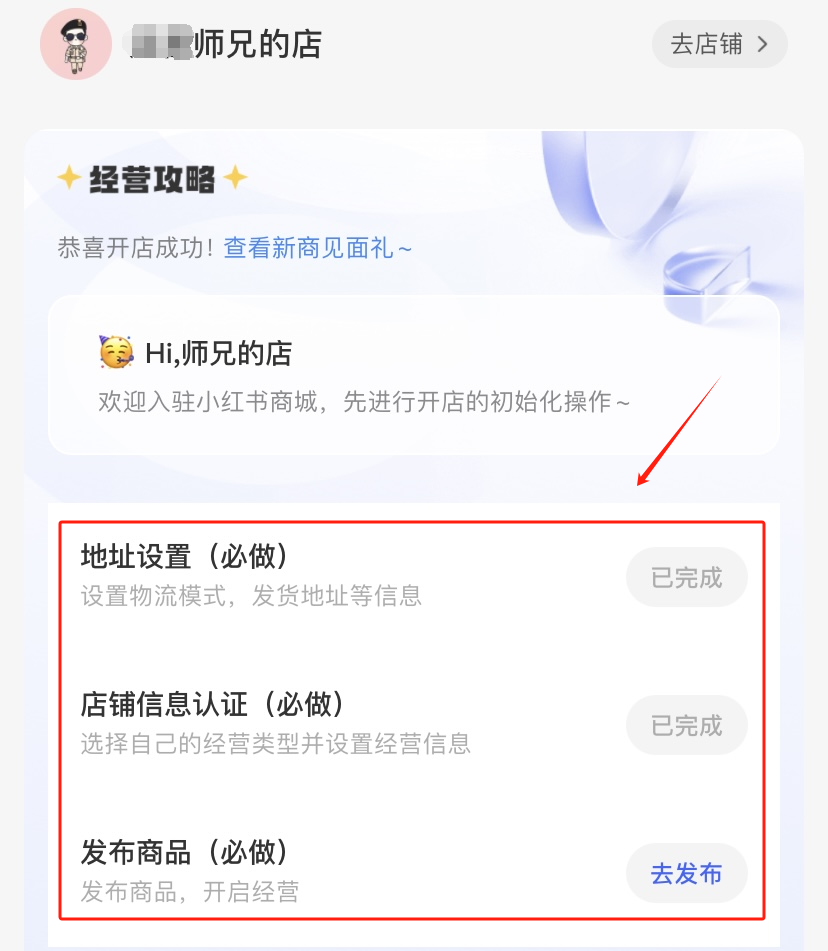Viewport: 828px width, 951px height.
Task: Tap 去发布 to publish a product
Action: [x=686, y=873]
